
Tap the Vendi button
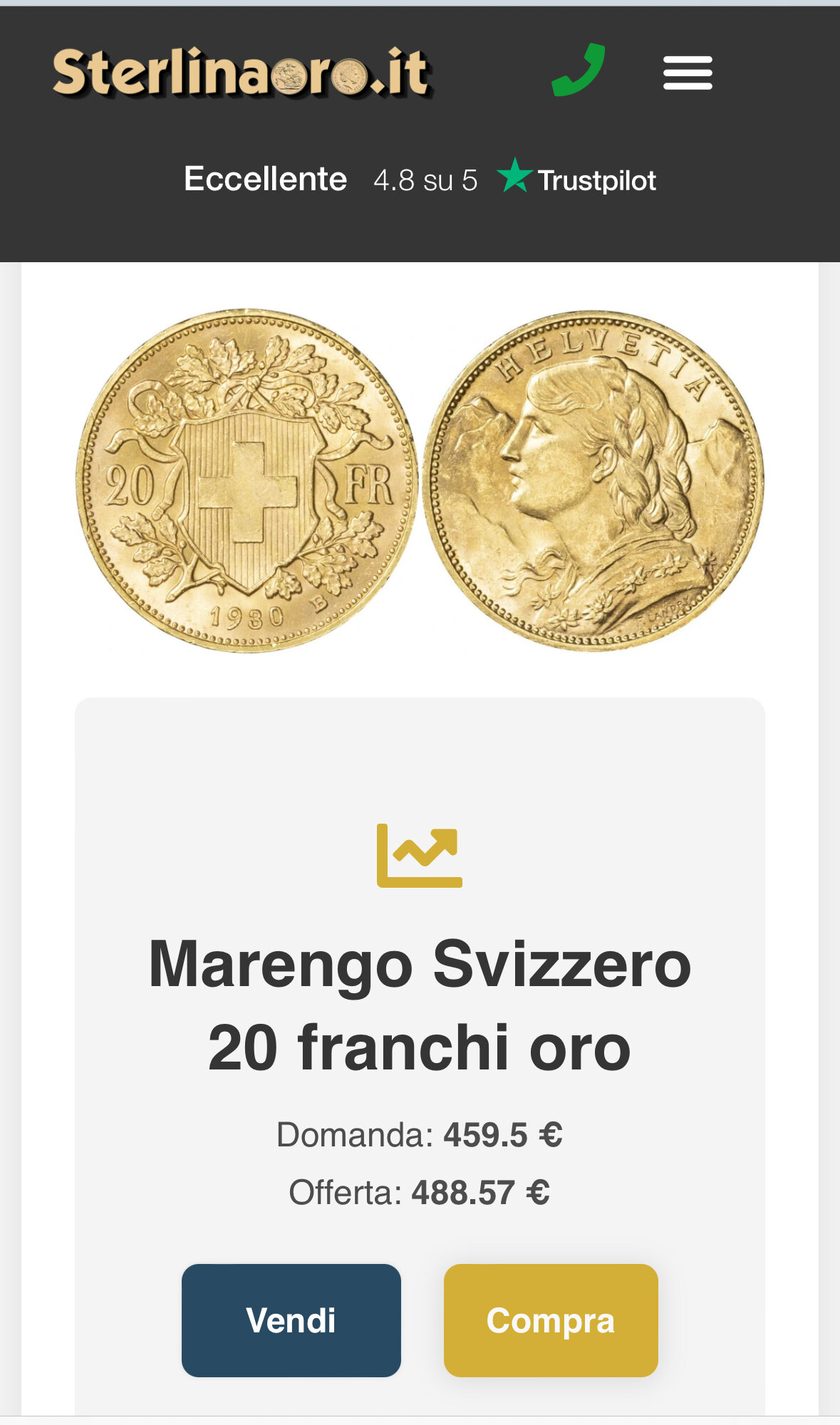point(291,1320)
